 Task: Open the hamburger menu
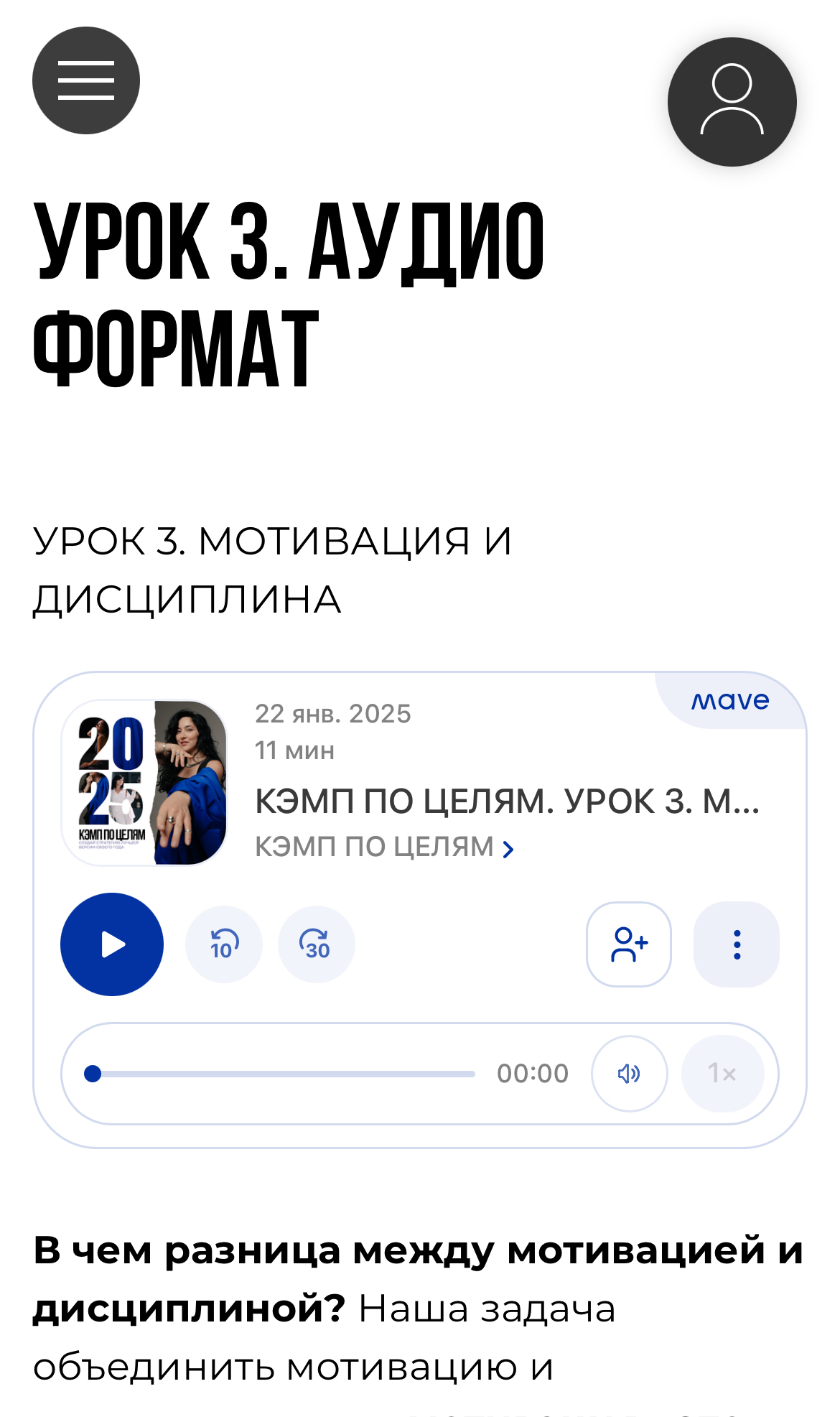86,80
